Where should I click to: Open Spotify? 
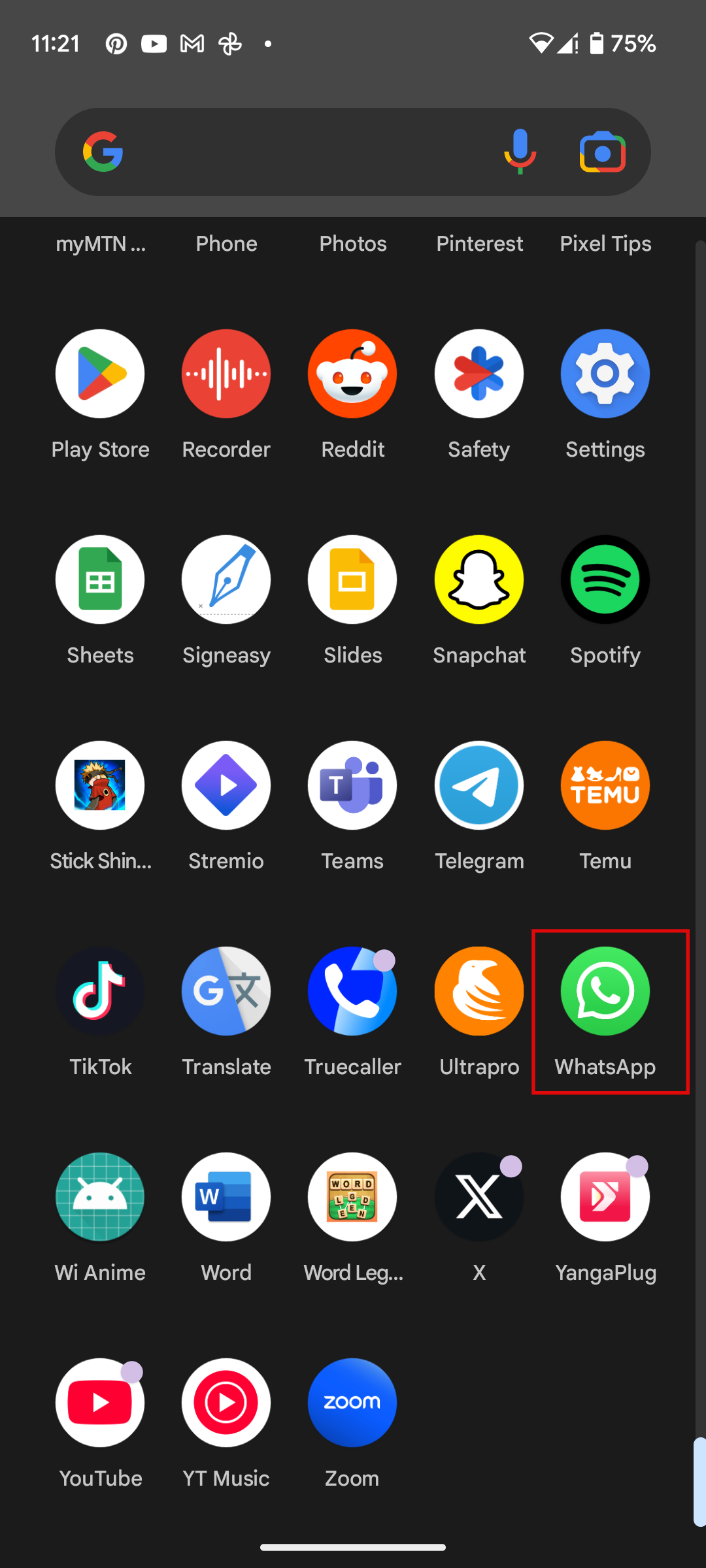605,580
